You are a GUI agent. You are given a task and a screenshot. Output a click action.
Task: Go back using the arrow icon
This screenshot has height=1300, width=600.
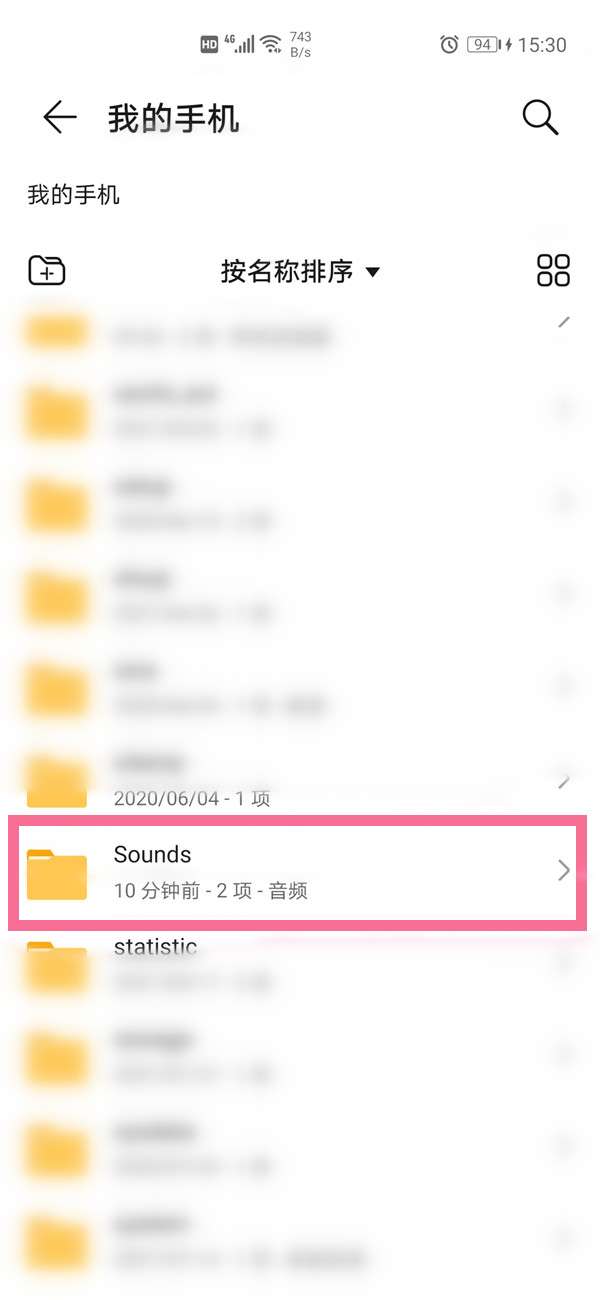tap(60, 118)
